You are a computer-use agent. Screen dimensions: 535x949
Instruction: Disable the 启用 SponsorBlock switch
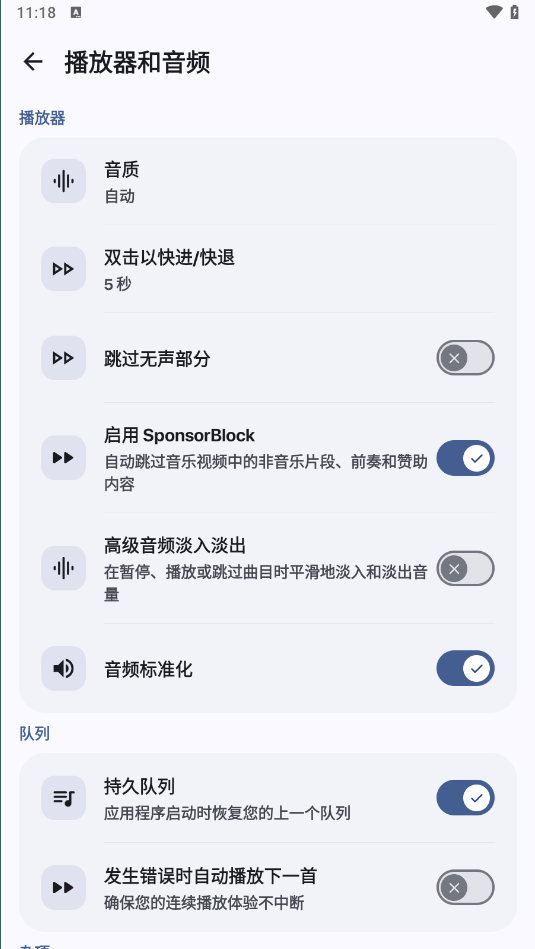(465, 458)
